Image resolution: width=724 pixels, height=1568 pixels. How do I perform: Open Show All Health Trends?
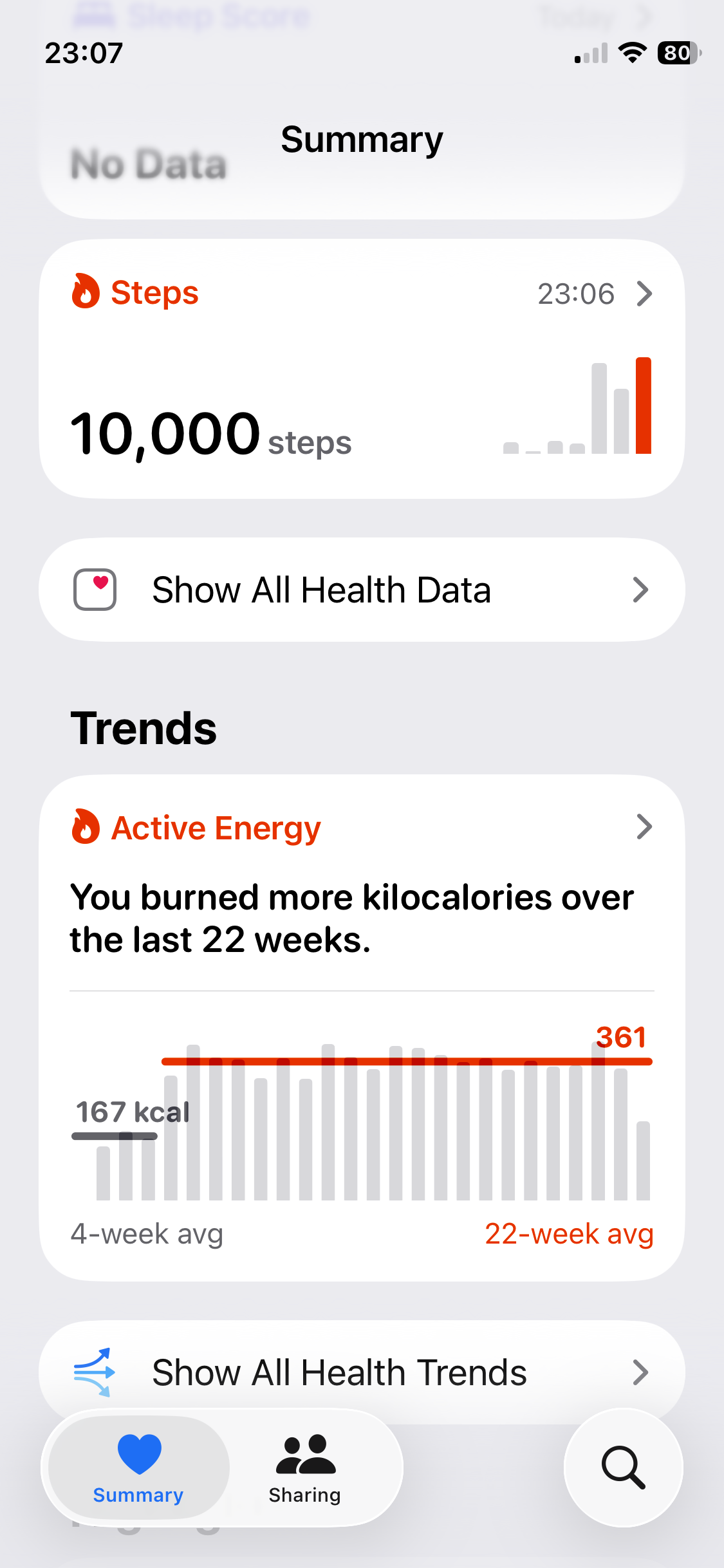tap(362, 1371)
